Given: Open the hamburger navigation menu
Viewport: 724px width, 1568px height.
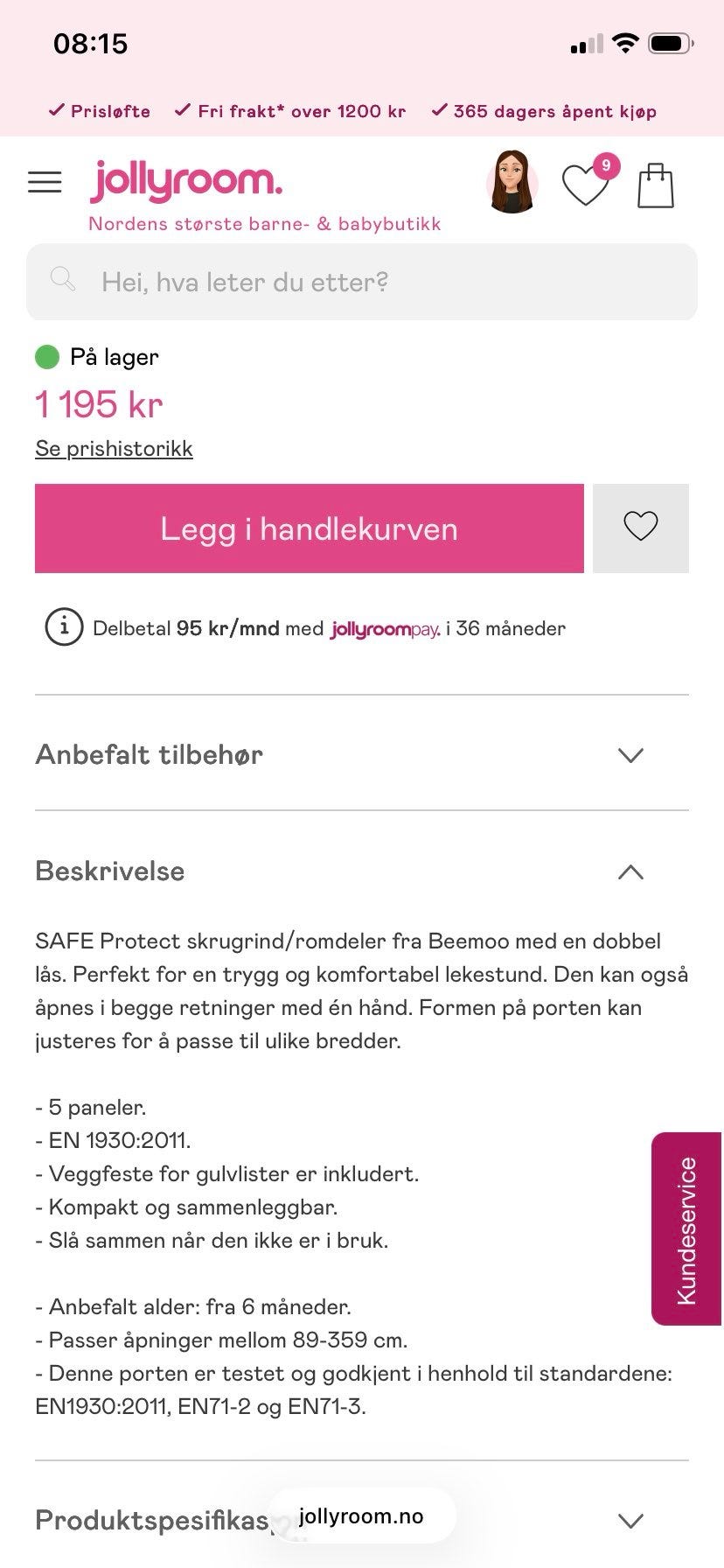Looking at the screenshot, I should (x=45, y=181).
